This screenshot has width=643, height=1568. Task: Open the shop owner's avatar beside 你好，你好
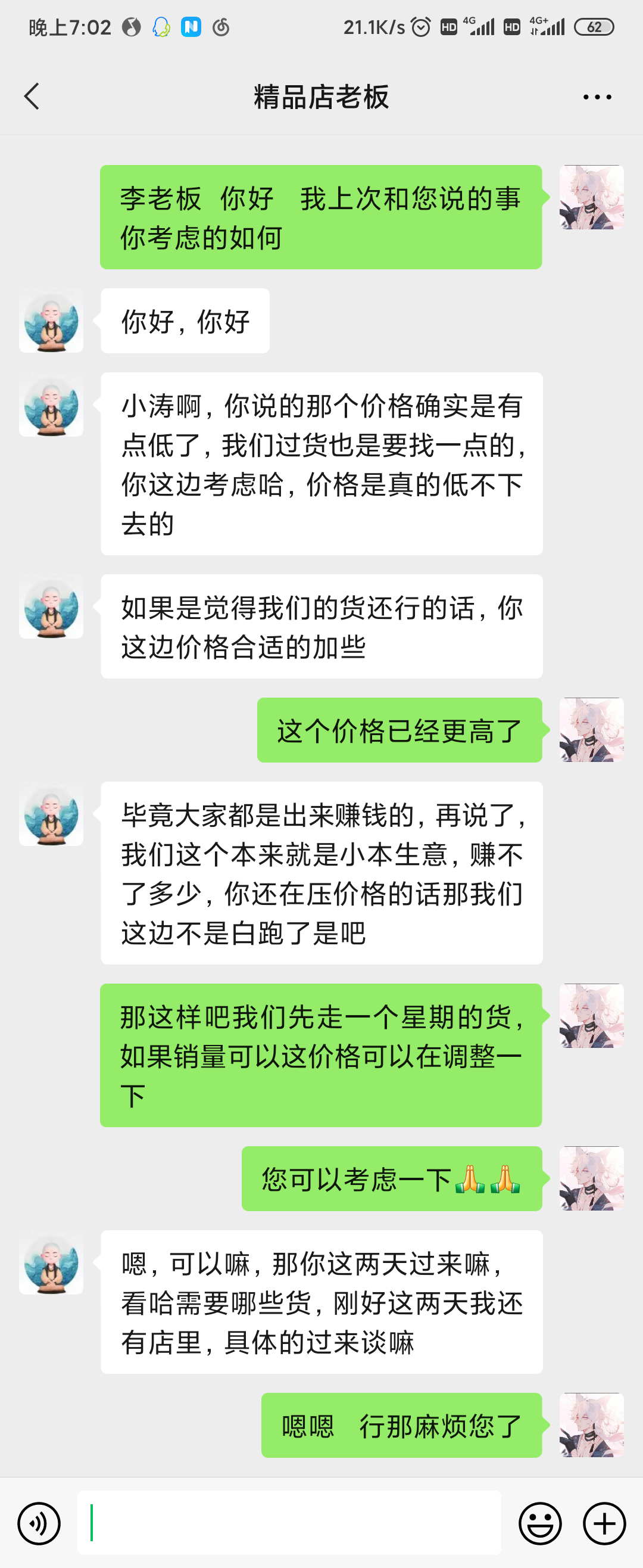pos(51,321)
